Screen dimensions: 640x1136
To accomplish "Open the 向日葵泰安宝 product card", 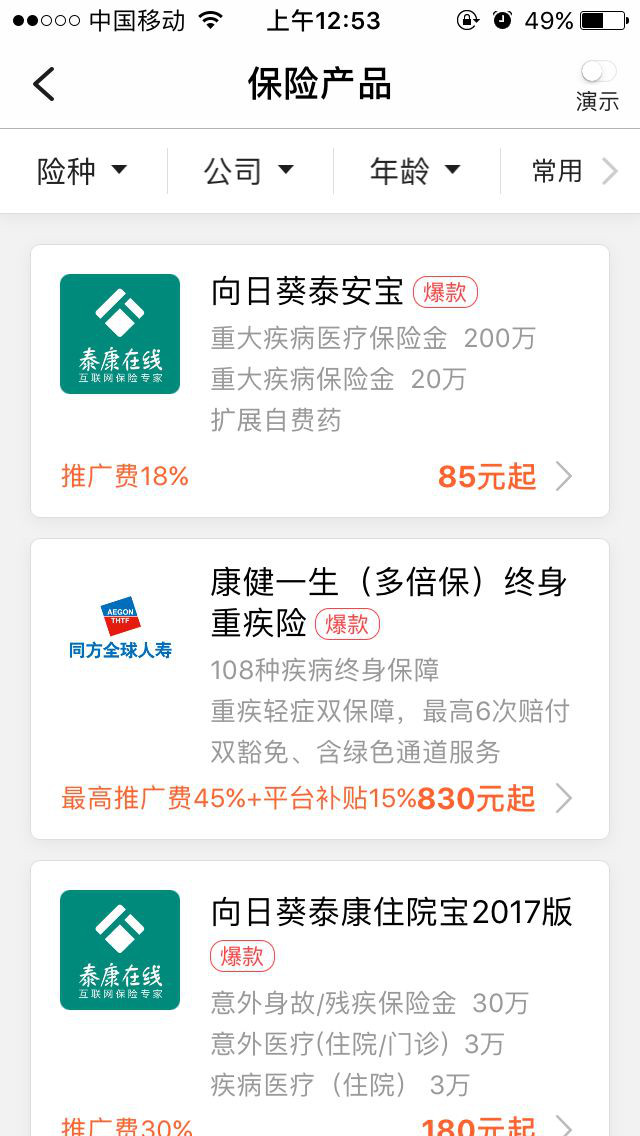I will 320,381.
